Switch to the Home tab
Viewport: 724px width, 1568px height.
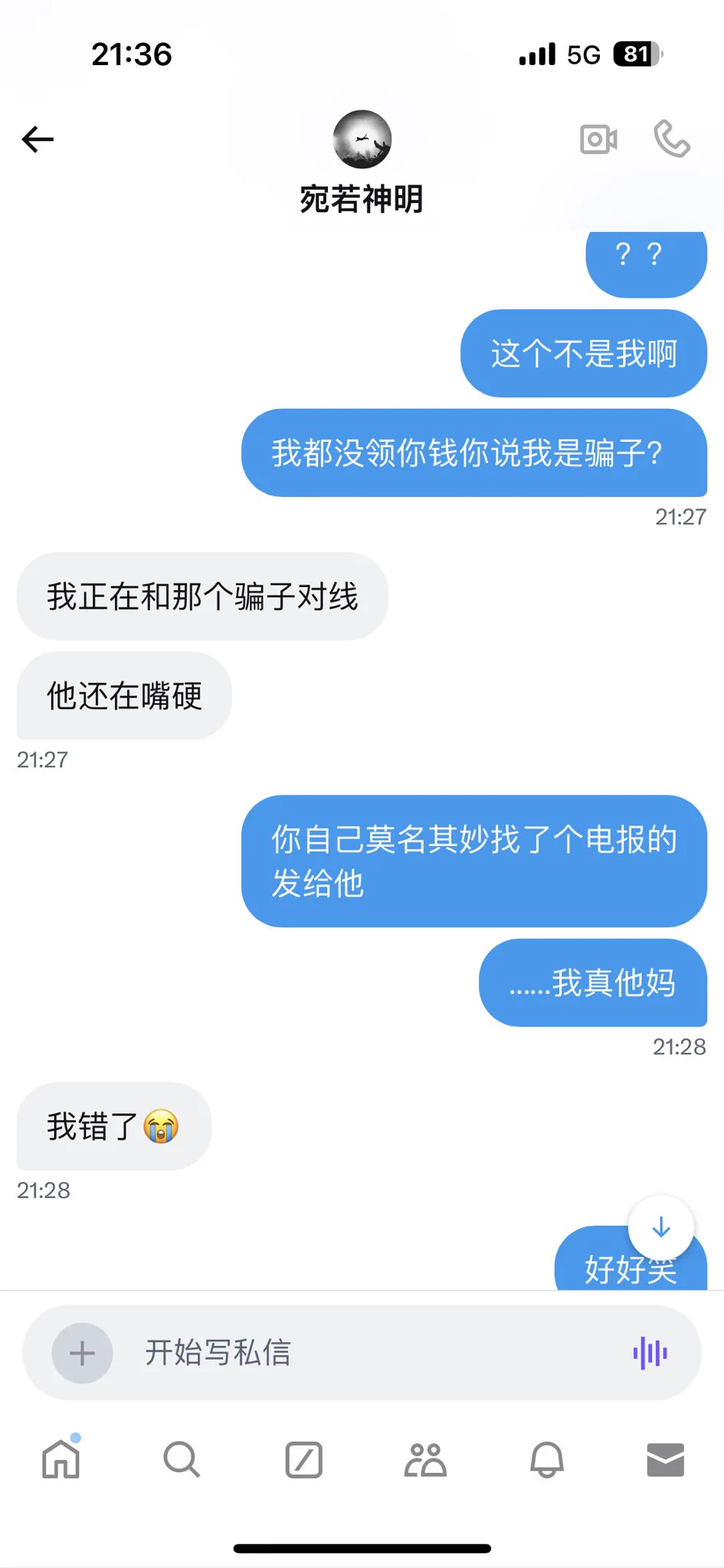tap(61, 1459)
